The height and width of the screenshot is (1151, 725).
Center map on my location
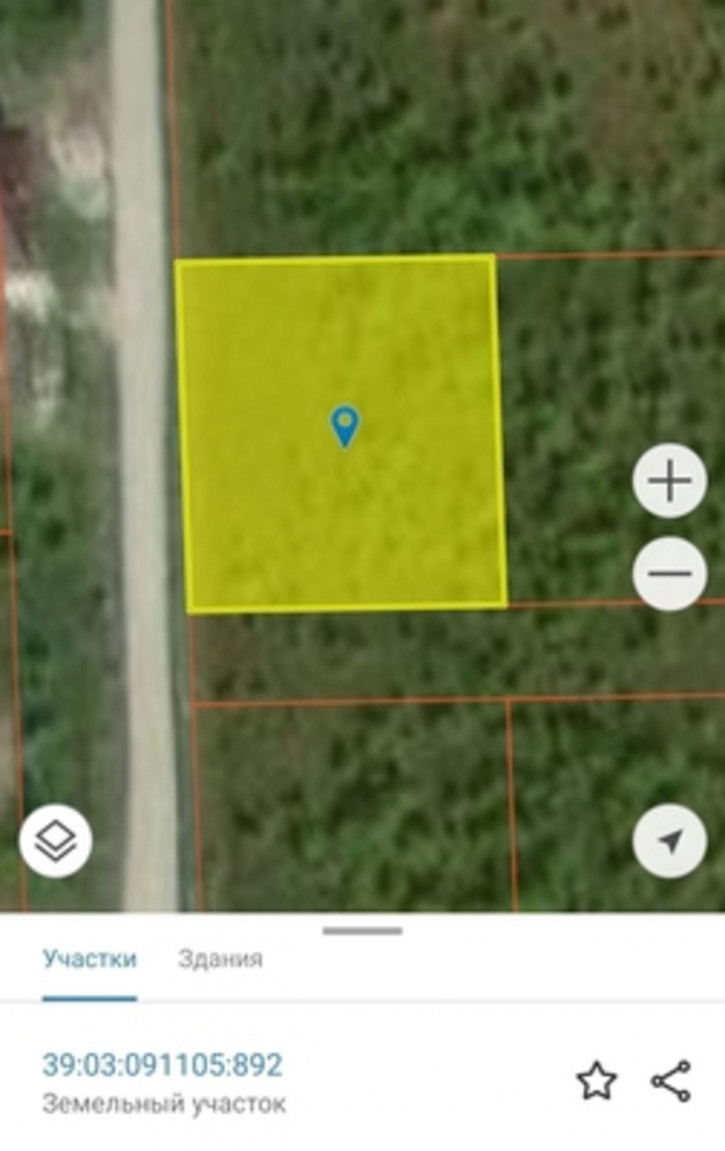(x=669, y=841)
